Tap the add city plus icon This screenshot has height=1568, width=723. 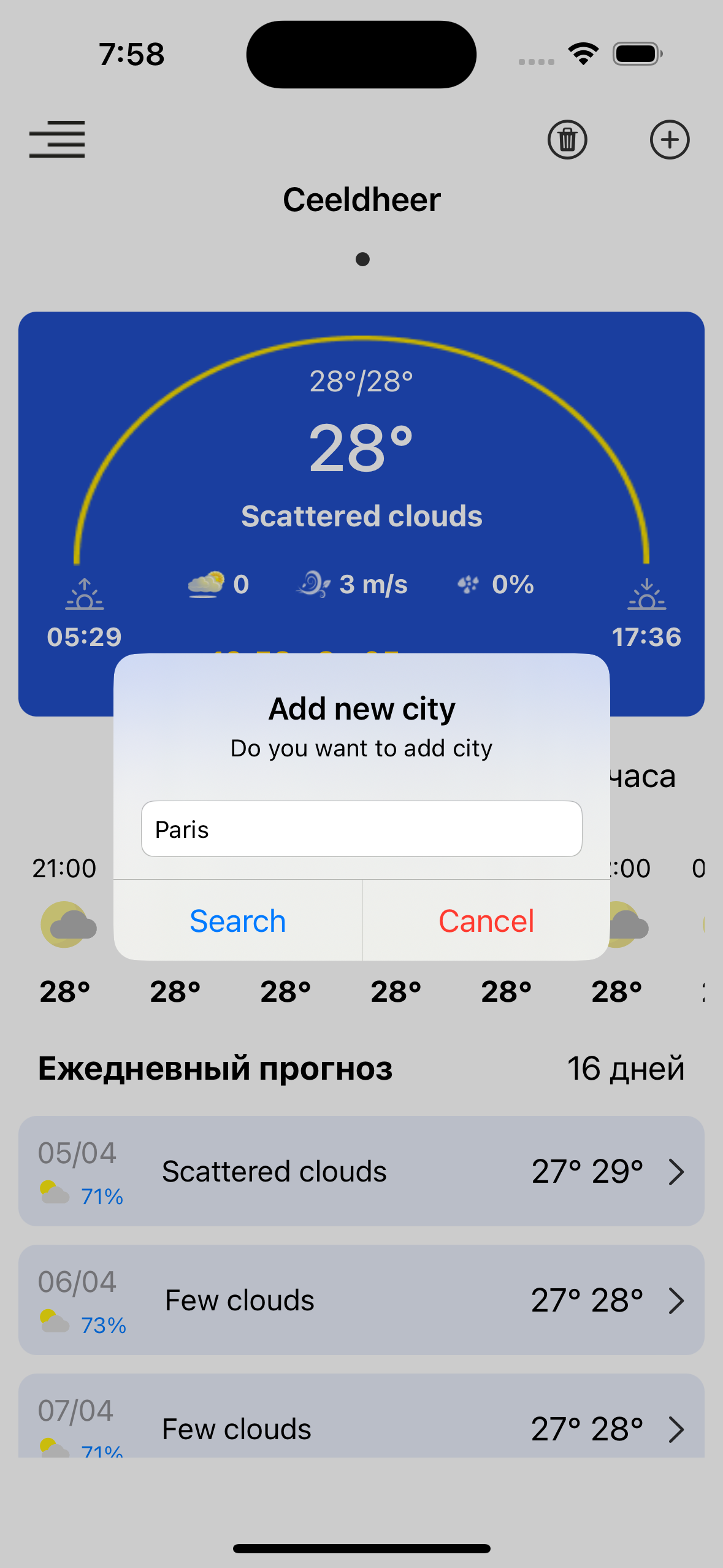coord(669,140)
